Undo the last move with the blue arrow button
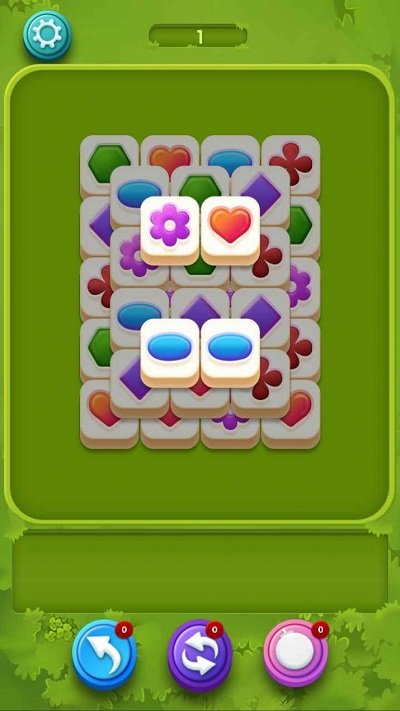The width and height of the screenshot is (400, 711). (x=104, y=655)
